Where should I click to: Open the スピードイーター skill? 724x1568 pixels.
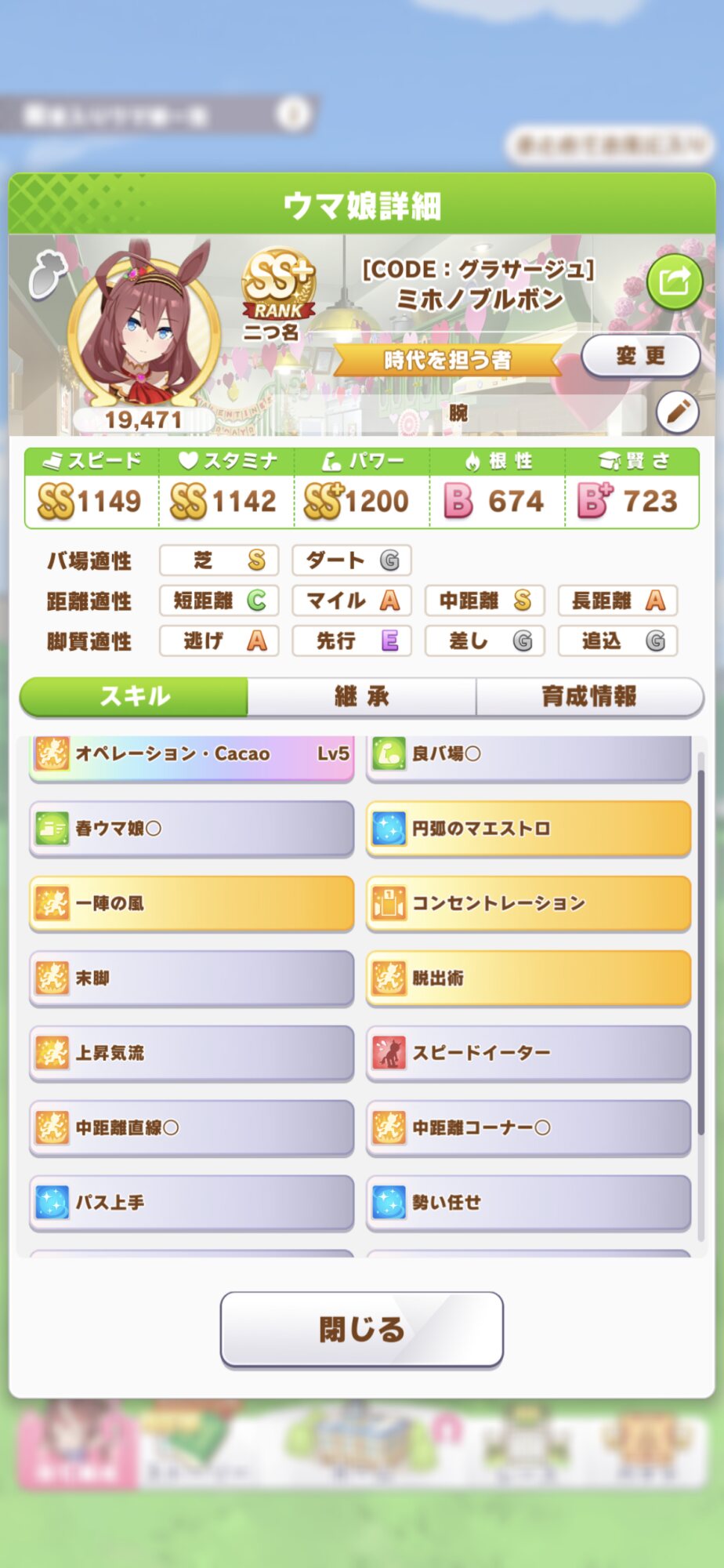[527, 1052]
